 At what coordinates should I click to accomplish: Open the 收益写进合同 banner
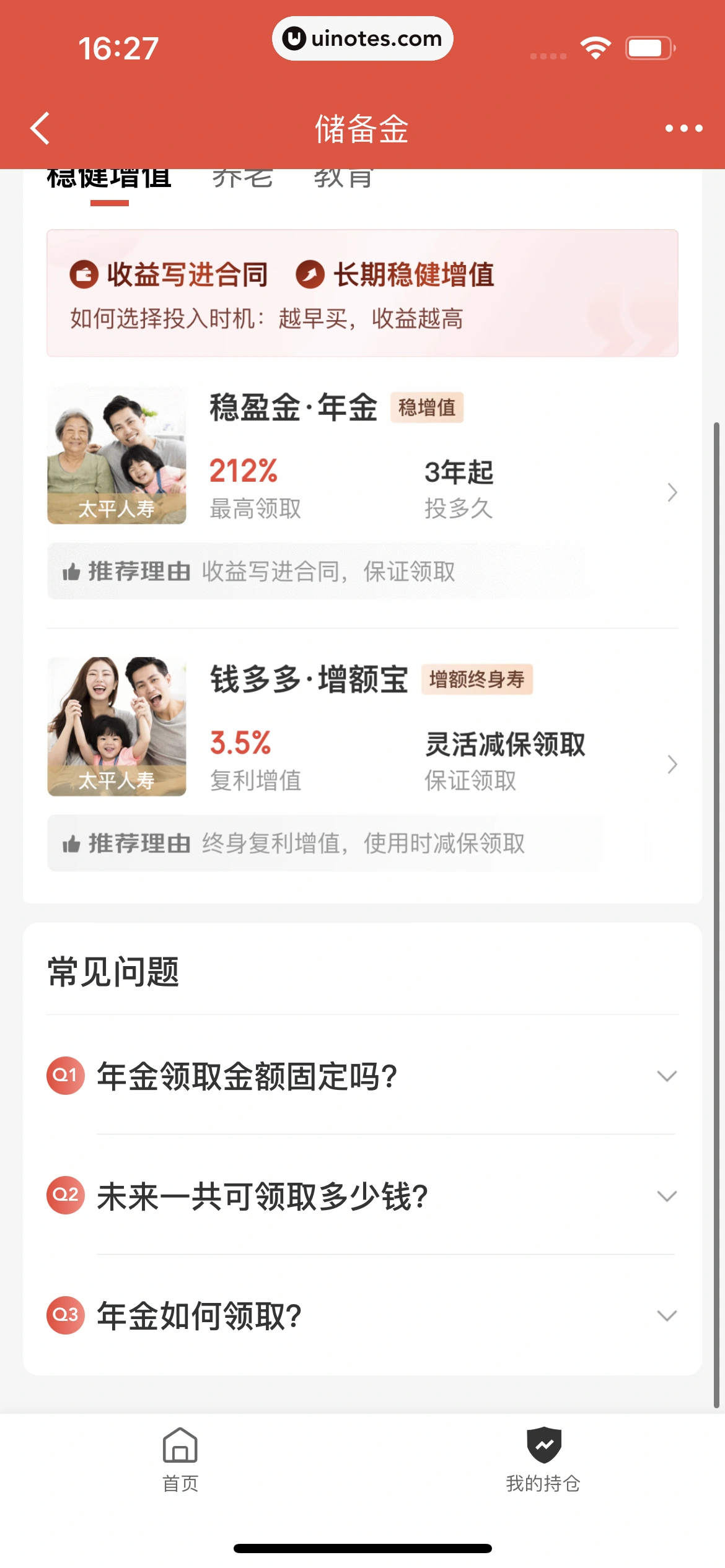click(362, 294)
